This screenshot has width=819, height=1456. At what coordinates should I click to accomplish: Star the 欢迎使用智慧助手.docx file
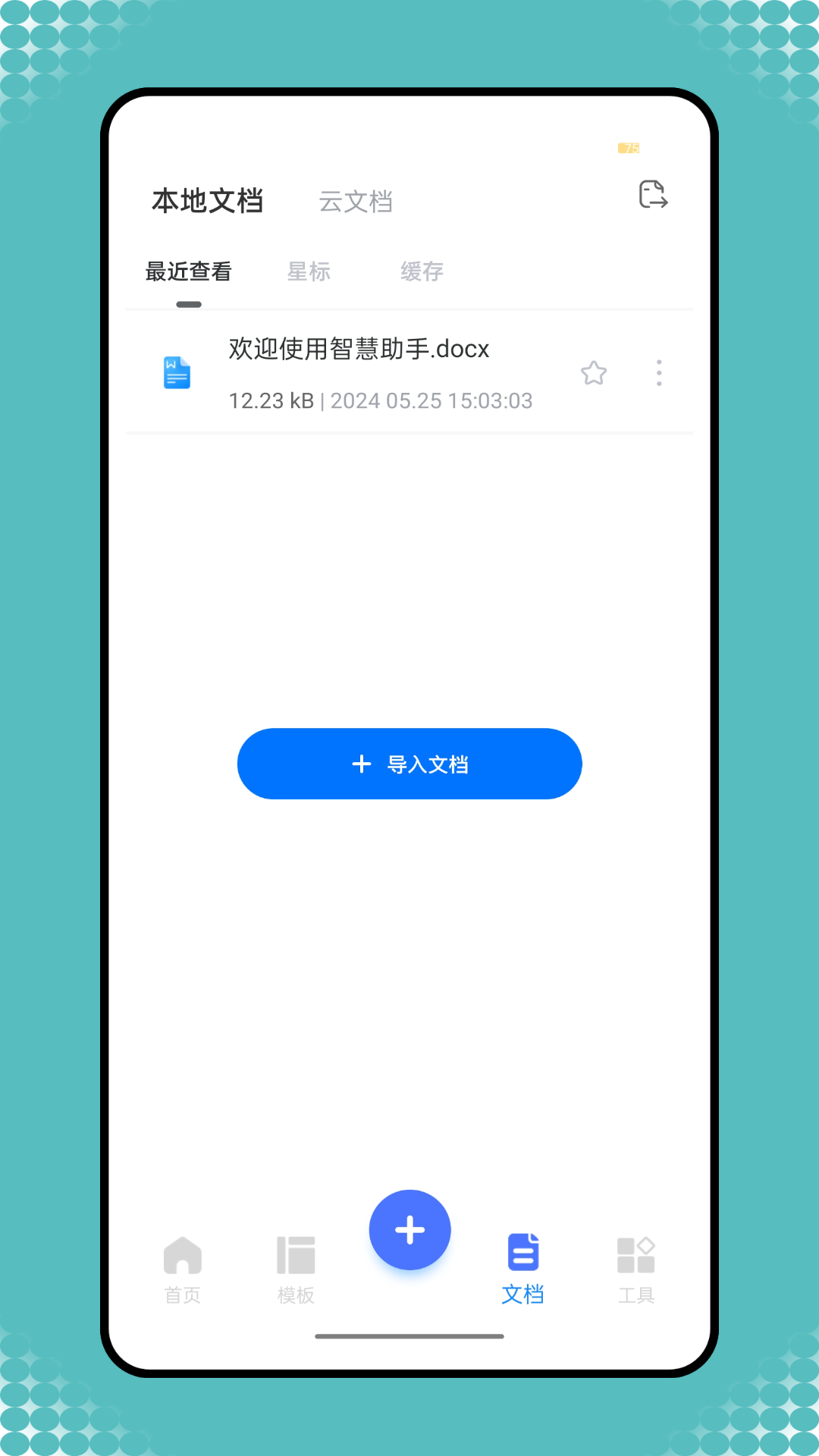(x=594, y=373)
